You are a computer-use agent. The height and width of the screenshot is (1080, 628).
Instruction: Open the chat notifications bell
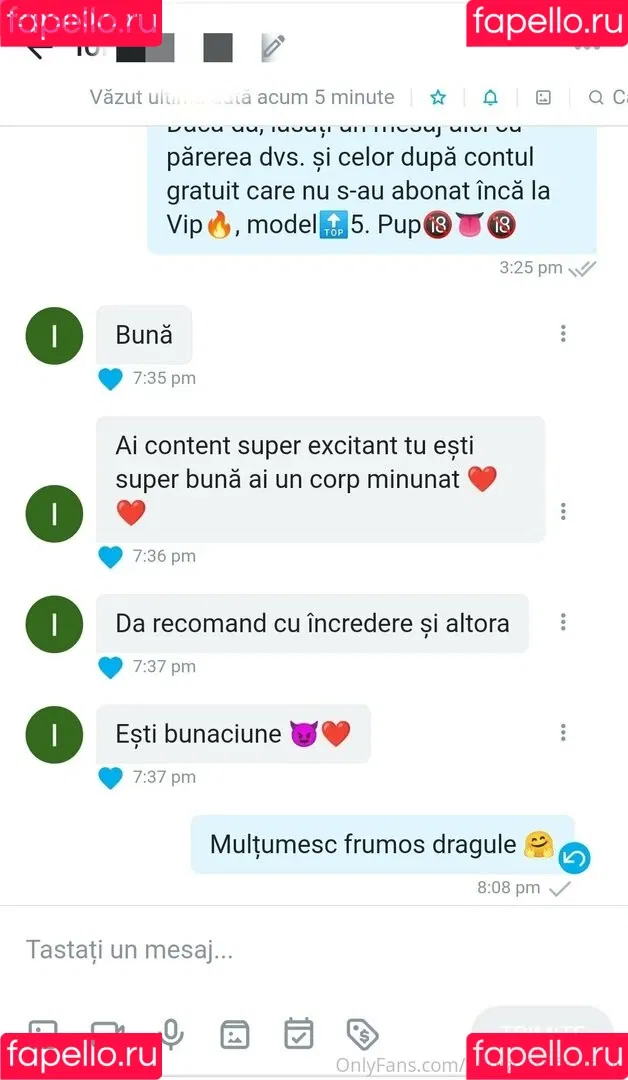point(490,98)
